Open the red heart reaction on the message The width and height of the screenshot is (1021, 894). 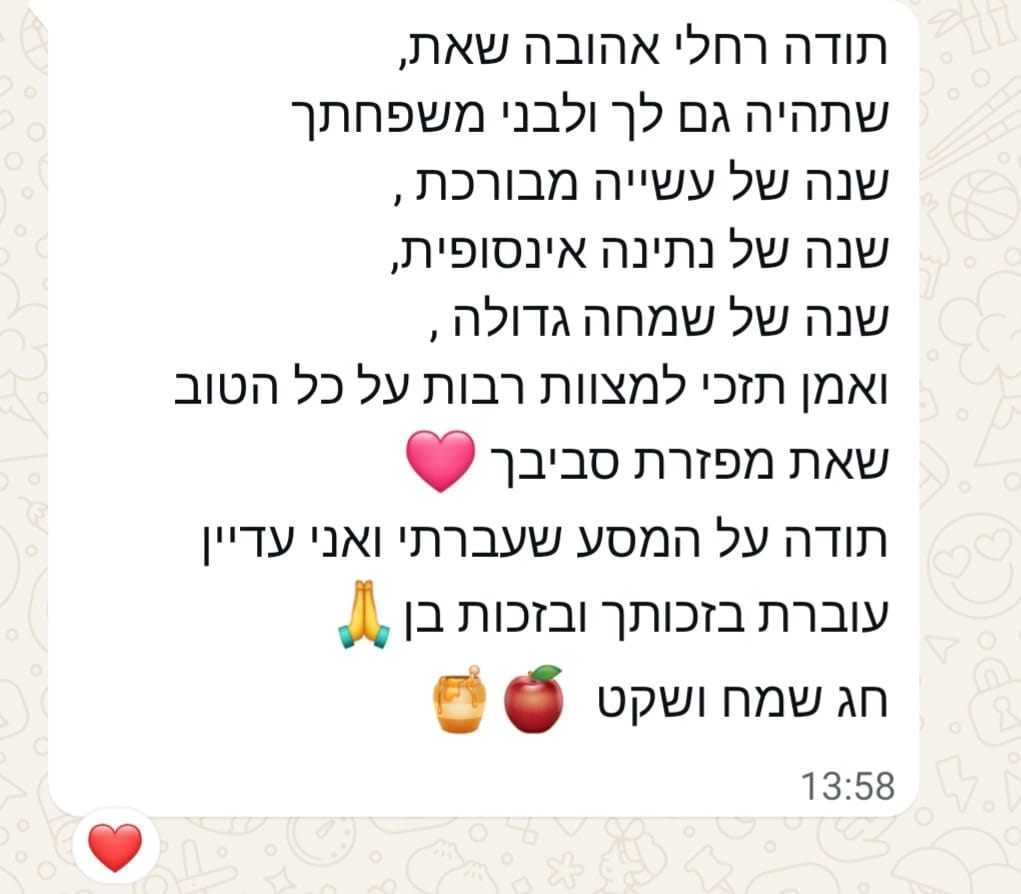click(116, 847)
